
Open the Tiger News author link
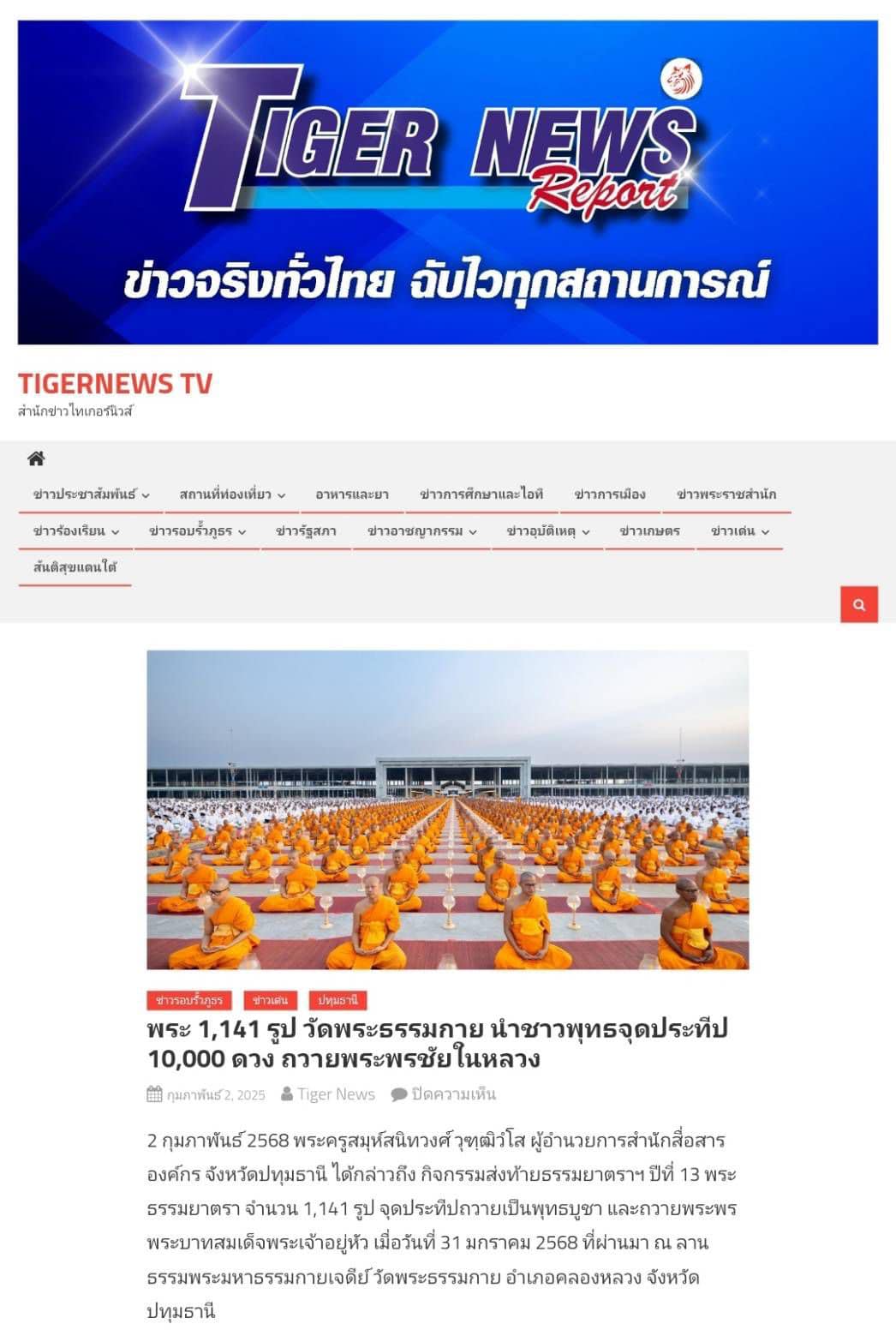[x=337, y=1093]
